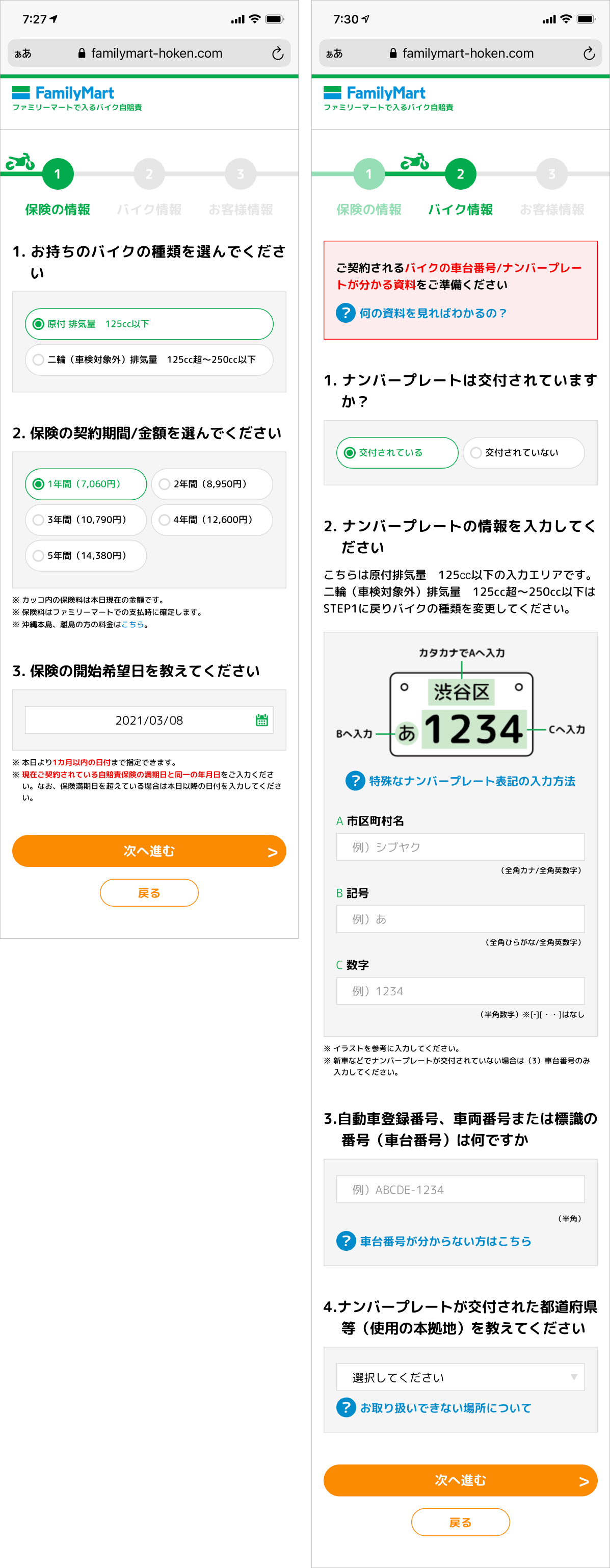
Task: Open 車台番号が分からない方はこちら link
Action: [x=444, y=1241]
